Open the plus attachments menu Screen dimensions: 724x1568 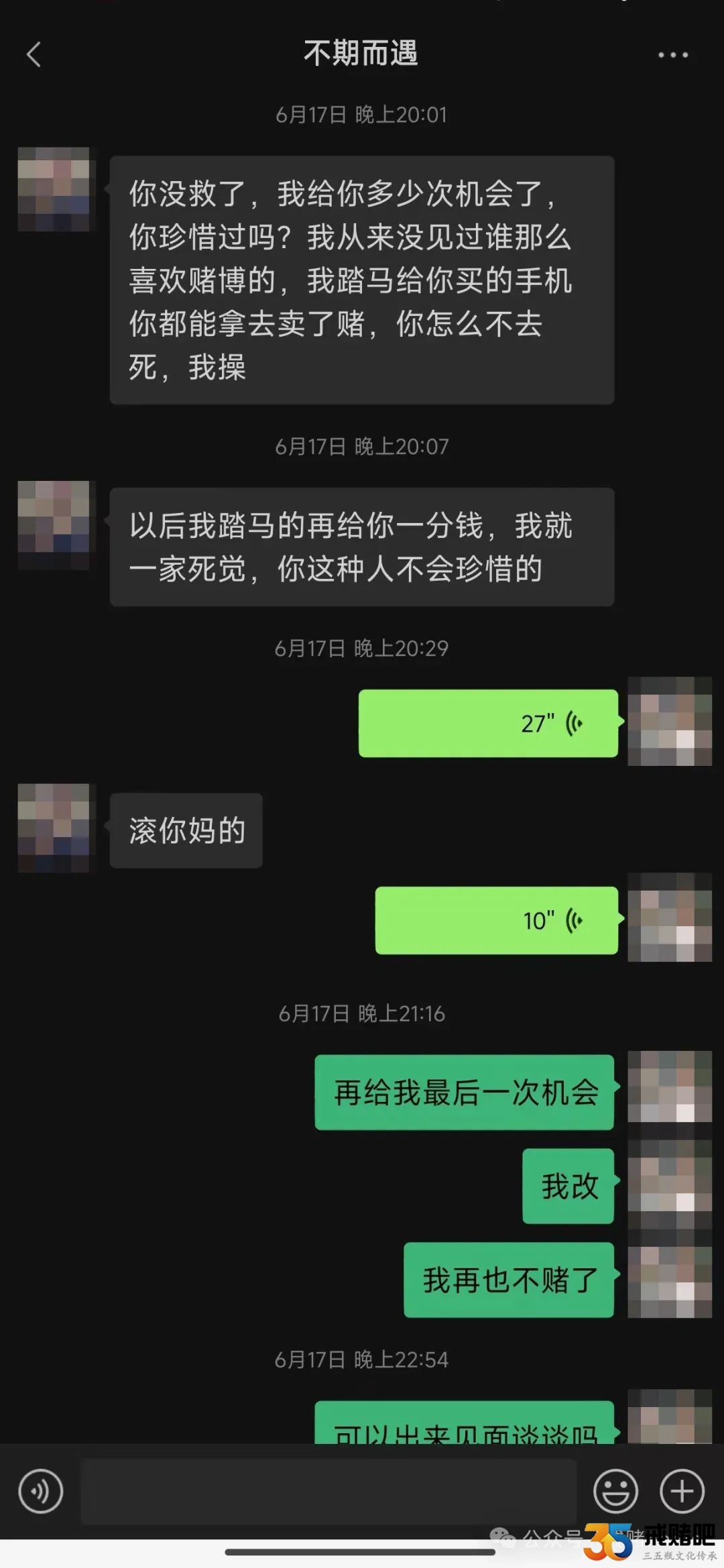pyautogui.click(x=682, y=1492)
